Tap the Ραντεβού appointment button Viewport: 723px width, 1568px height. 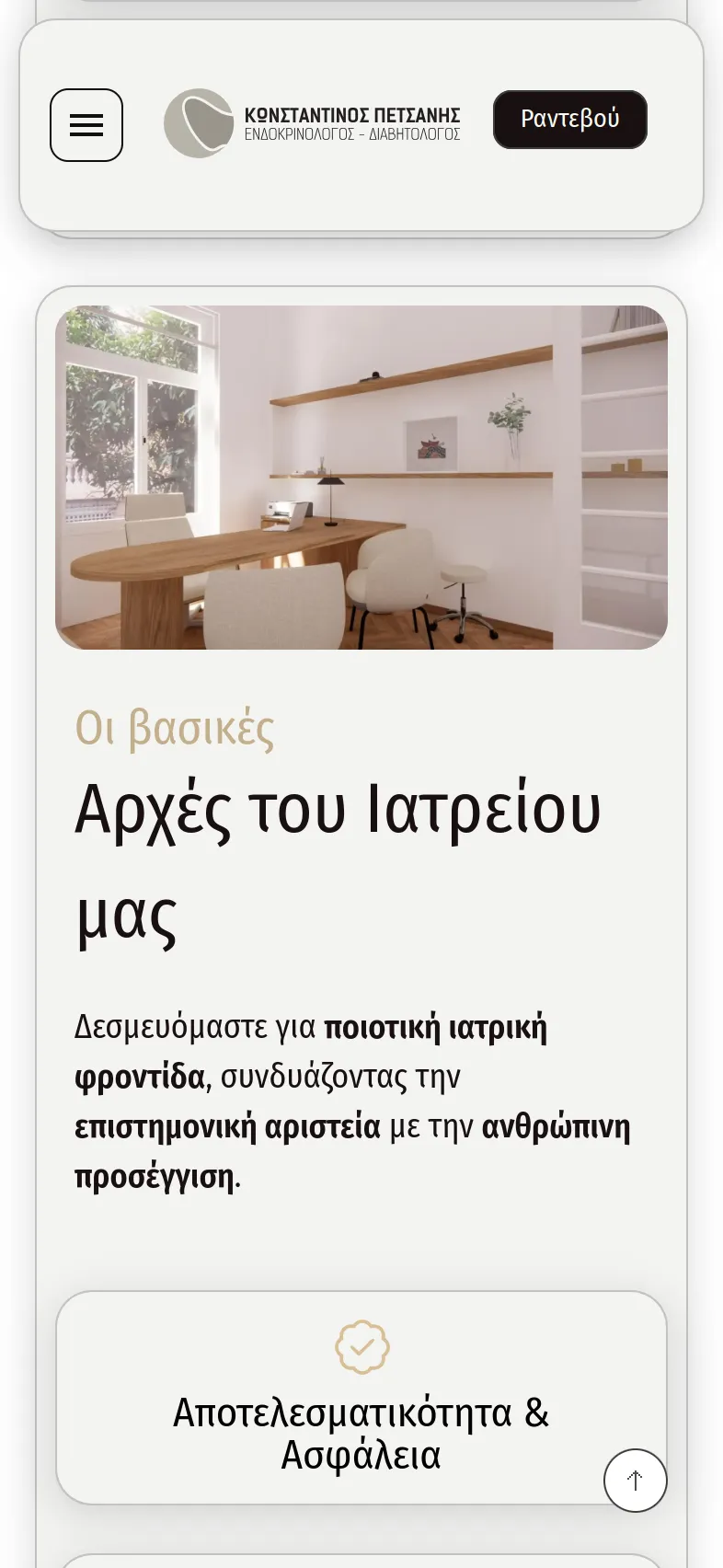(x=570, y=120)
